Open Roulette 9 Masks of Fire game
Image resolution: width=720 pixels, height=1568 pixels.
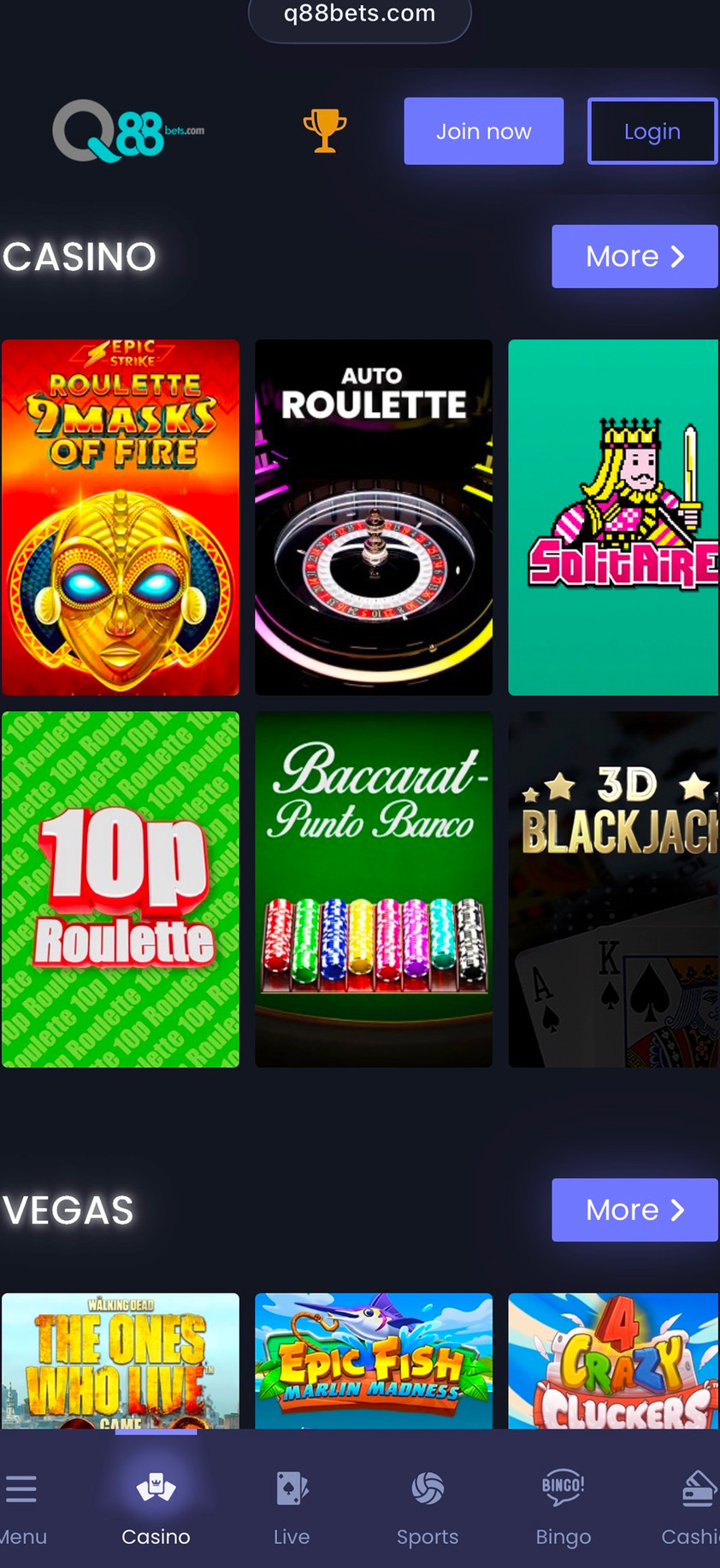pos(121,517)
